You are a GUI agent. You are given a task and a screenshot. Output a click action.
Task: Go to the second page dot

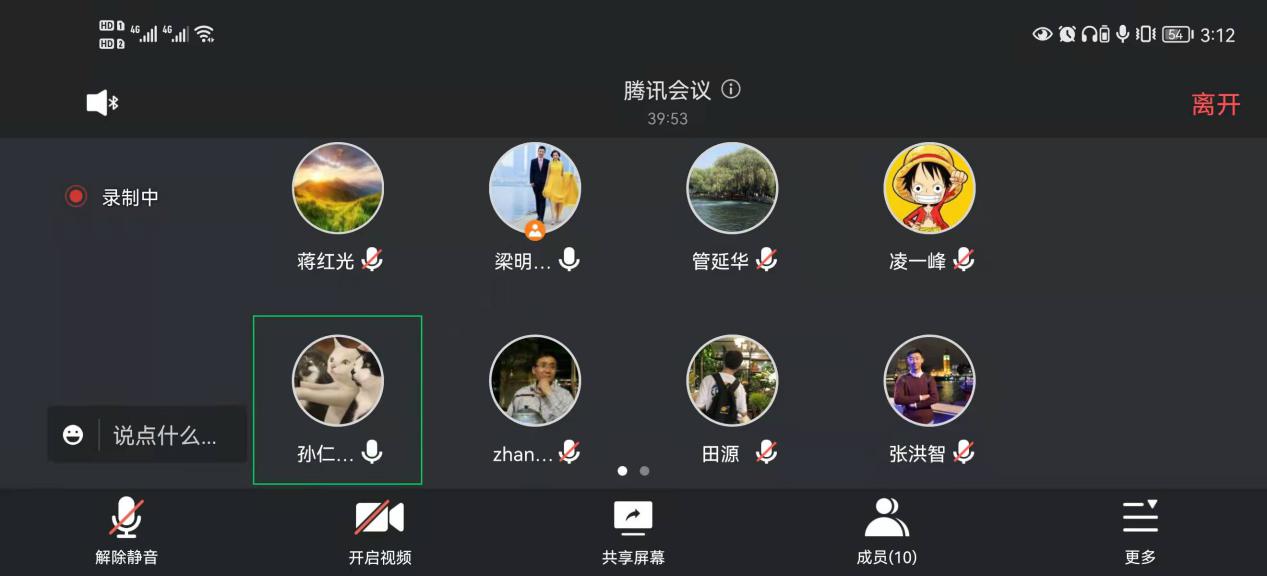(x=644, y=470)
